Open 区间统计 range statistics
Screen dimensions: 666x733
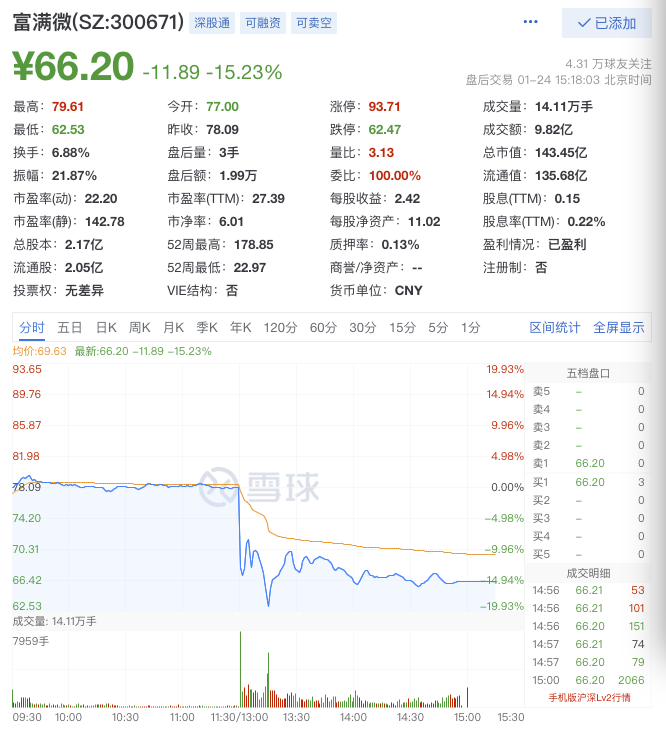click(555, 327)
